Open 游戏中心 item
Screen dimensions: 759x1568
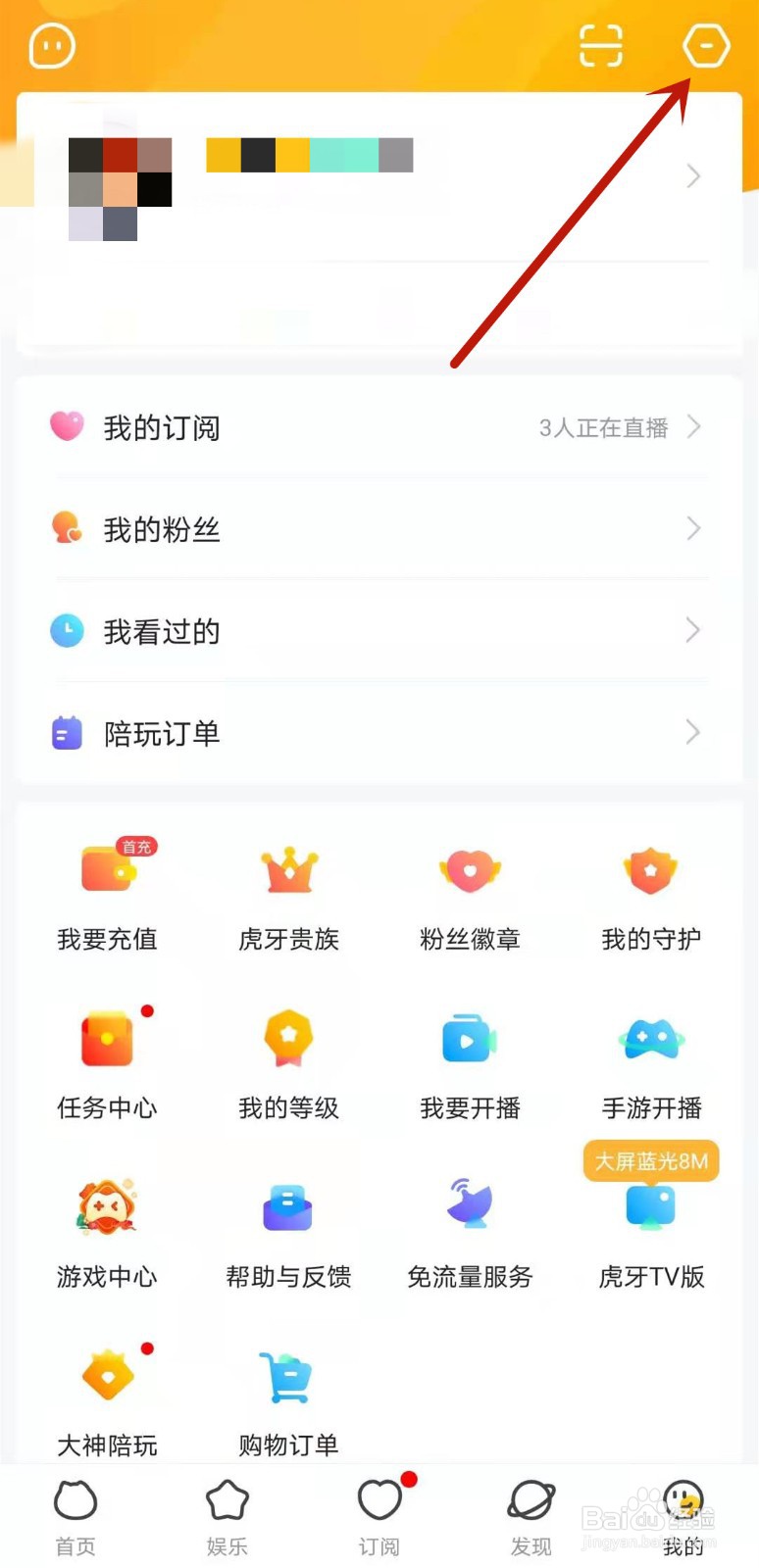[107, 1234]
